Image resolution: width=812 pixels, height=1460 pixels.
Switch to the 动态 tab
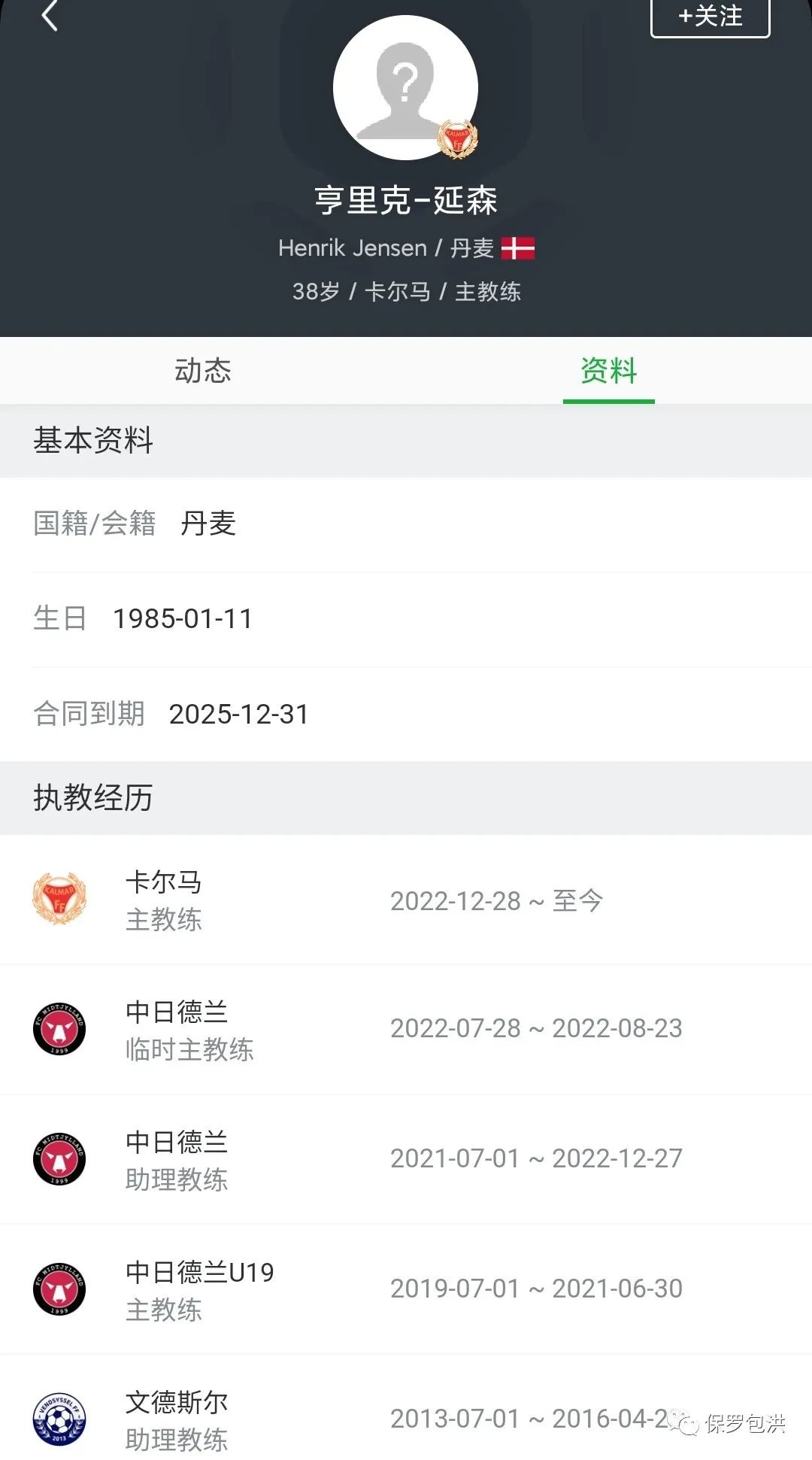click(x=203, y=370)
